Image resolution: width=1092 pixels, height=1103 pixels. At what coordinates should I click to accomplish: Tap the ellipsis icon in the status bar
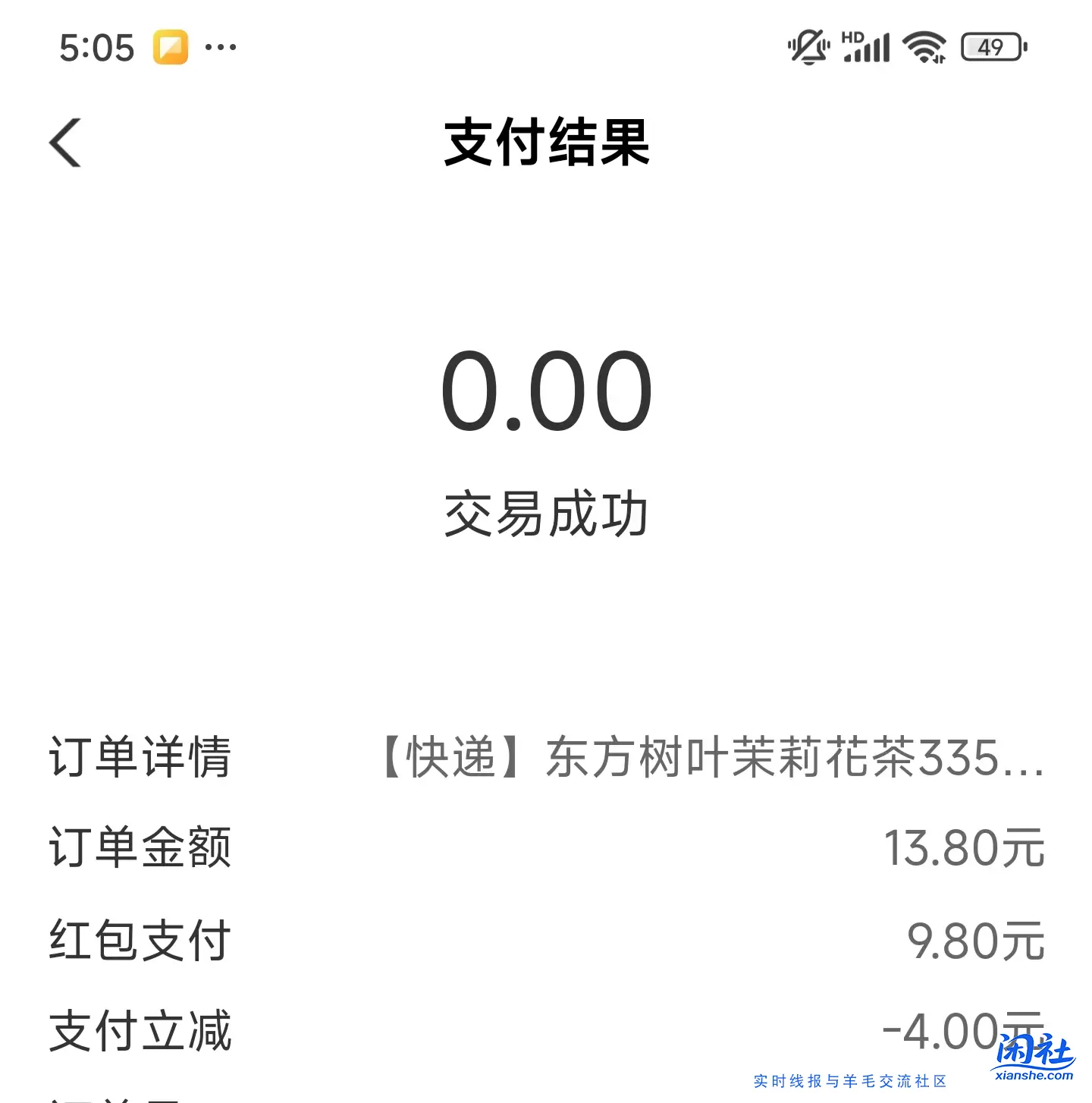[218, 47]
